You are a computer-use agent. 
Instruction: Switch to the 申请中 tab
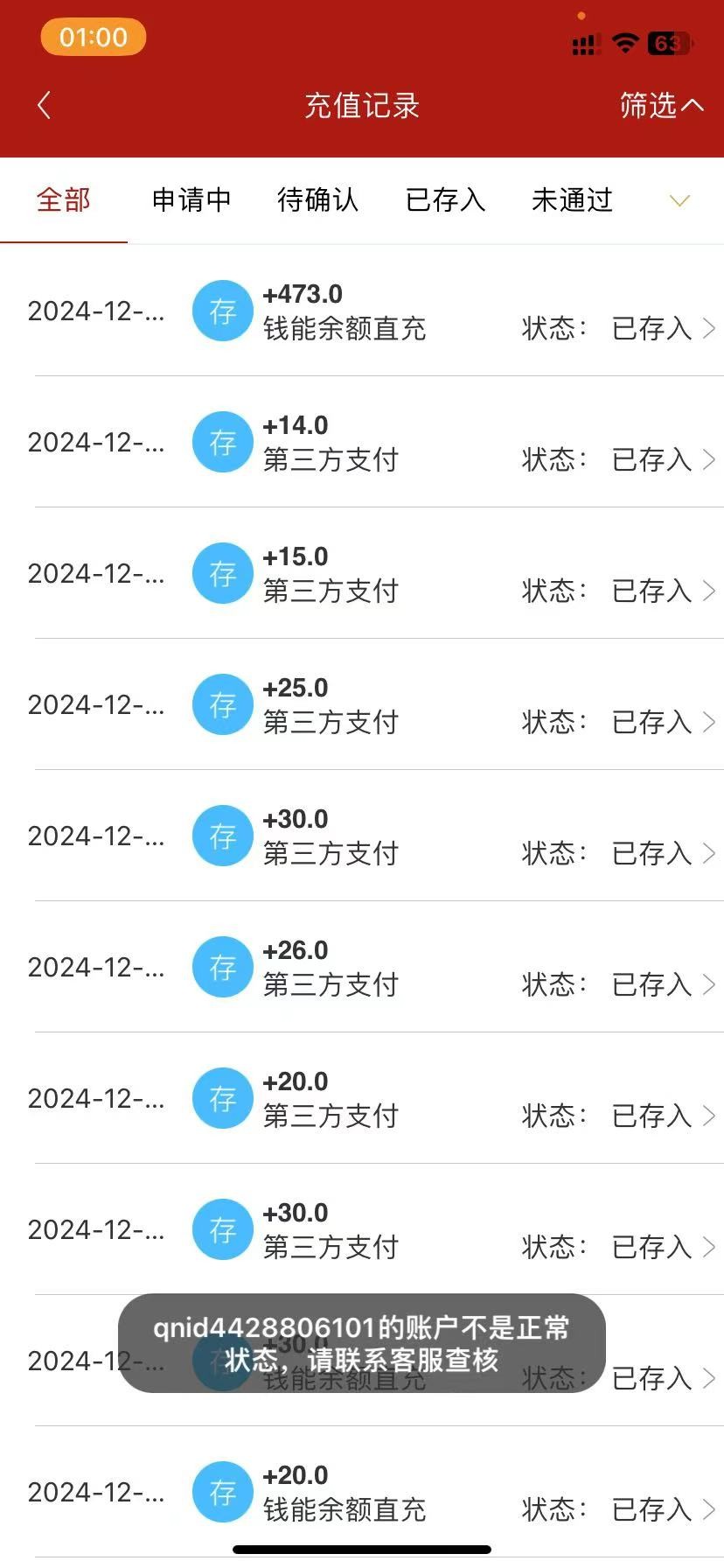(x=191, y=199)
